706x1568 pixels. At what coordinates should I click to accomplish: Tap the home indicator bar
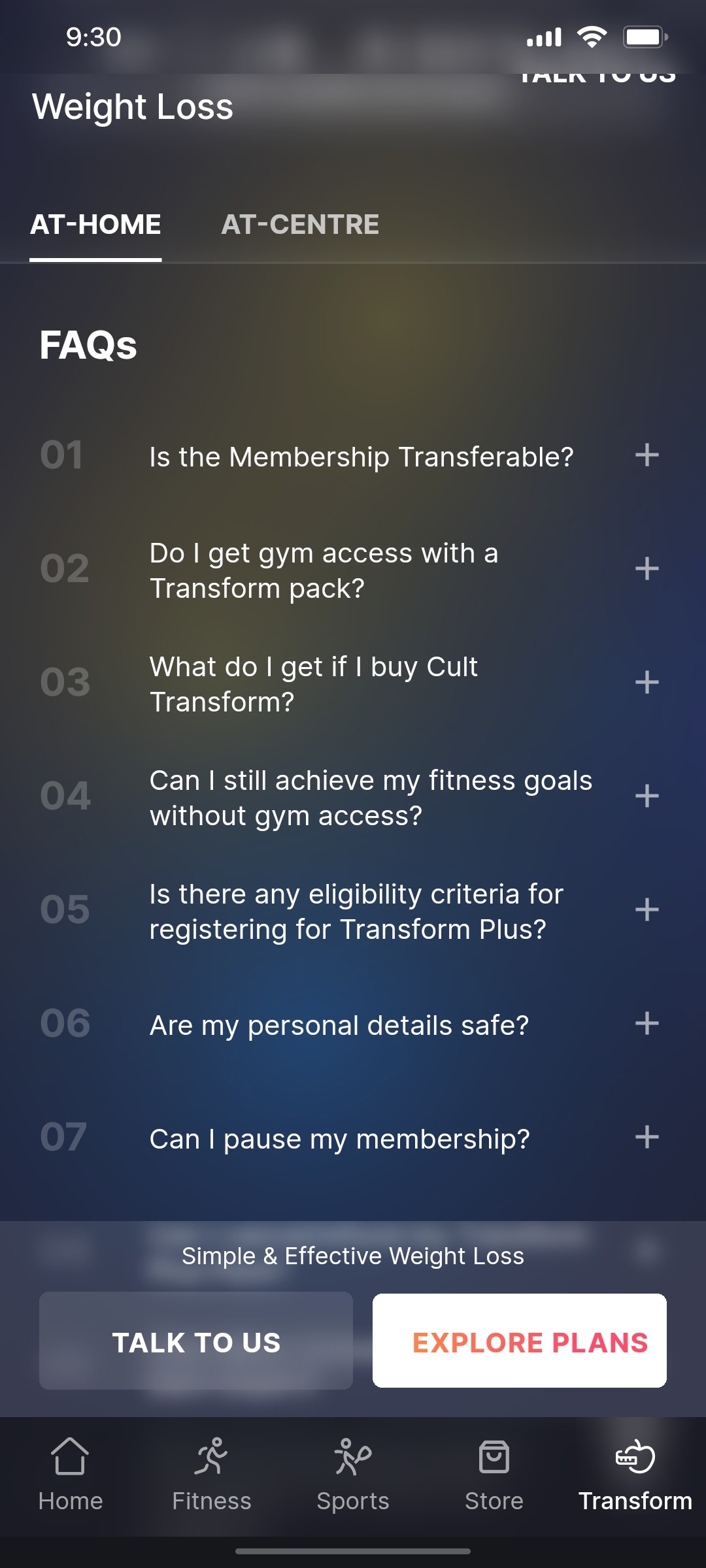point(353,1550)
